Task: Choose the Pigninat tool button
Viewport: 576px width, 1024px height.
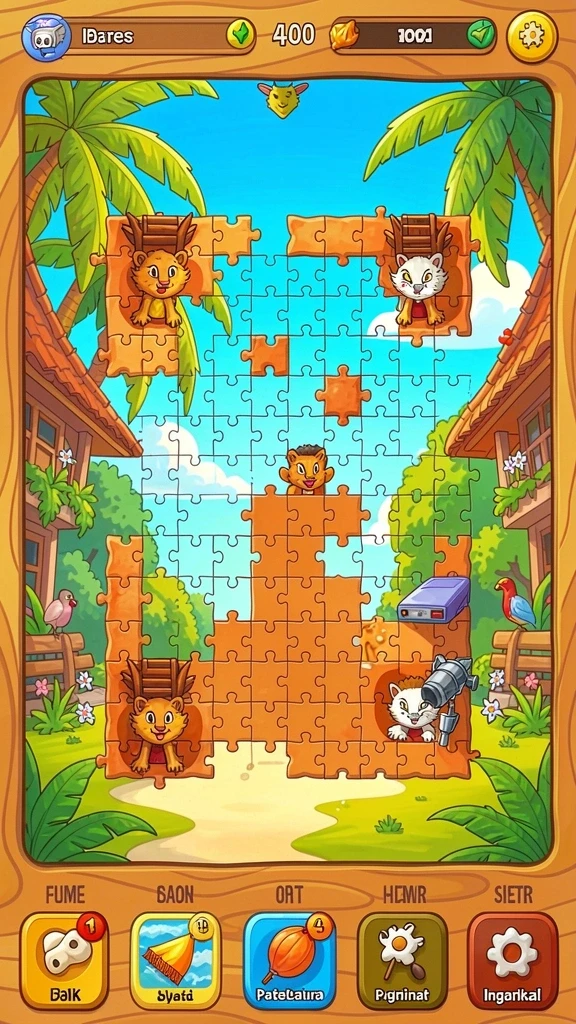Action: pyautogui.click(x=402, y=960)
